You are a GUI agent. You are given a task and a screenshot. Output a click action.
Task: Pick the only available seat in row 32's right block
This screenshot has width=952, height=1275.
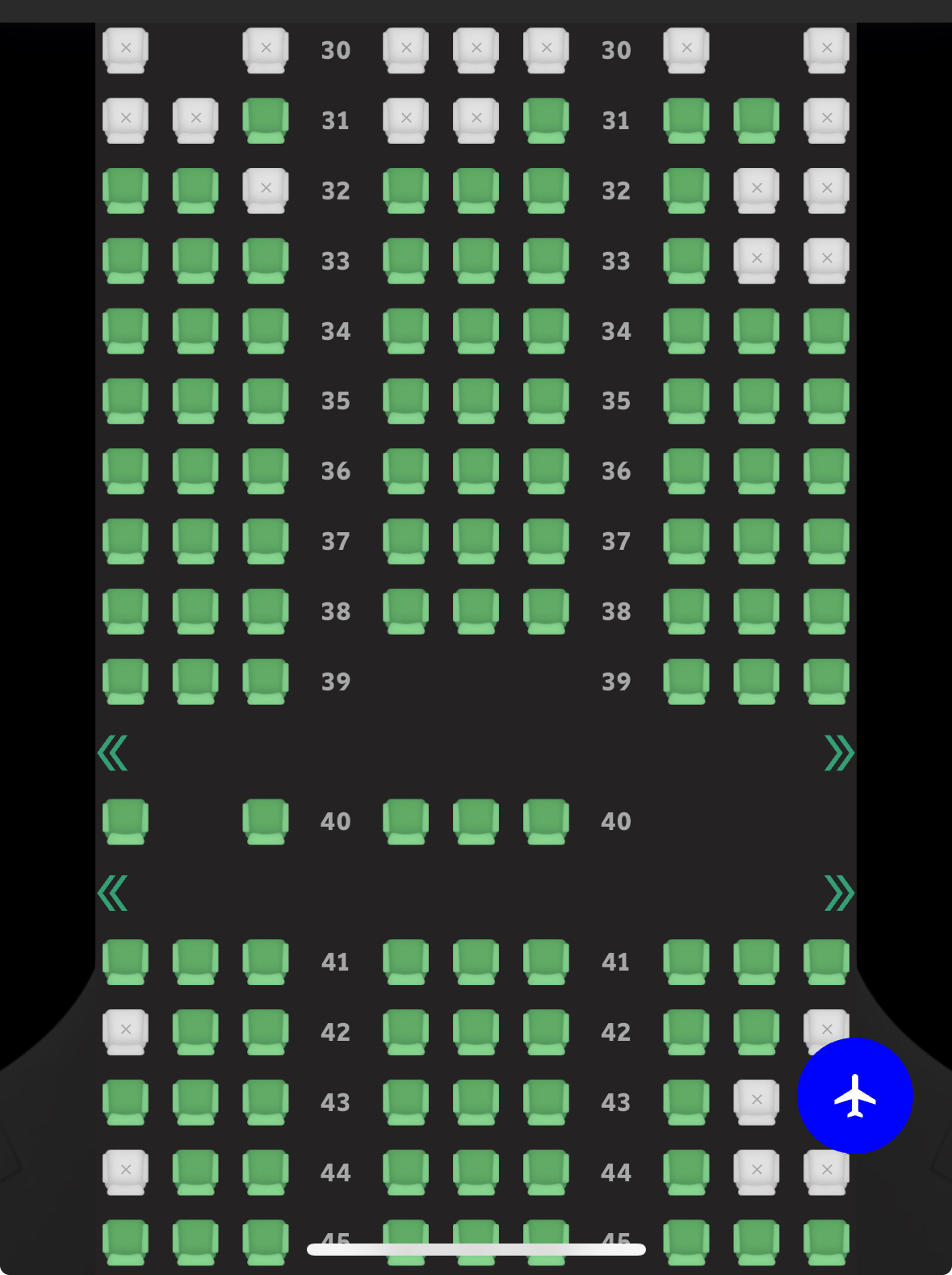686,191
